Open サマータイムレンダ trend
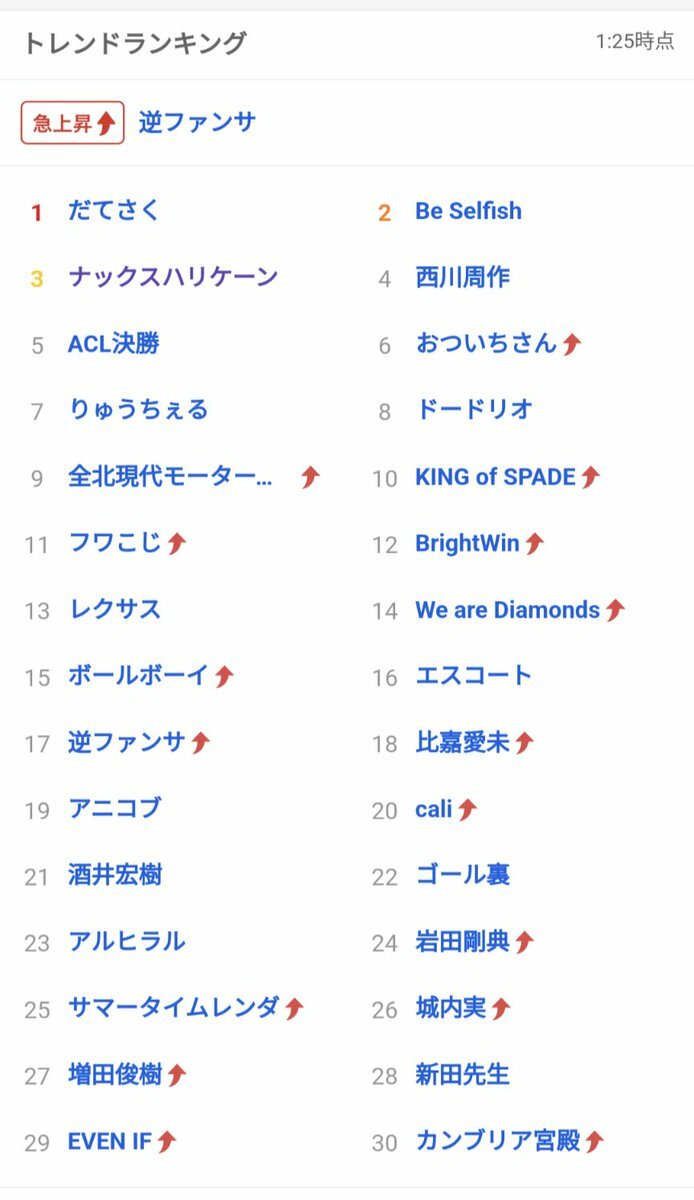Viewport: 694px width, 1200px height. pyautogui.click(x=173, y=1008)
